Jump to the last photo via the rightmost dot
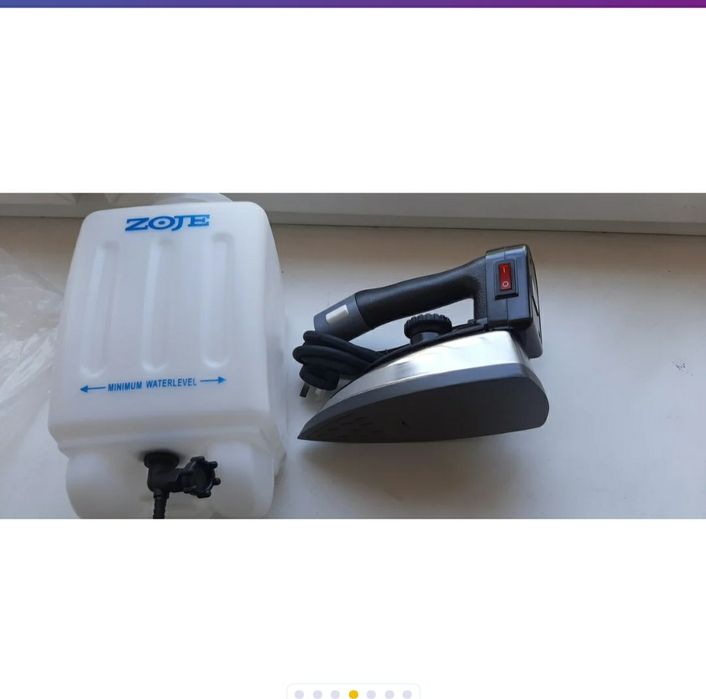706x699 pixels. pyautogui.click(x=407, y=694)
